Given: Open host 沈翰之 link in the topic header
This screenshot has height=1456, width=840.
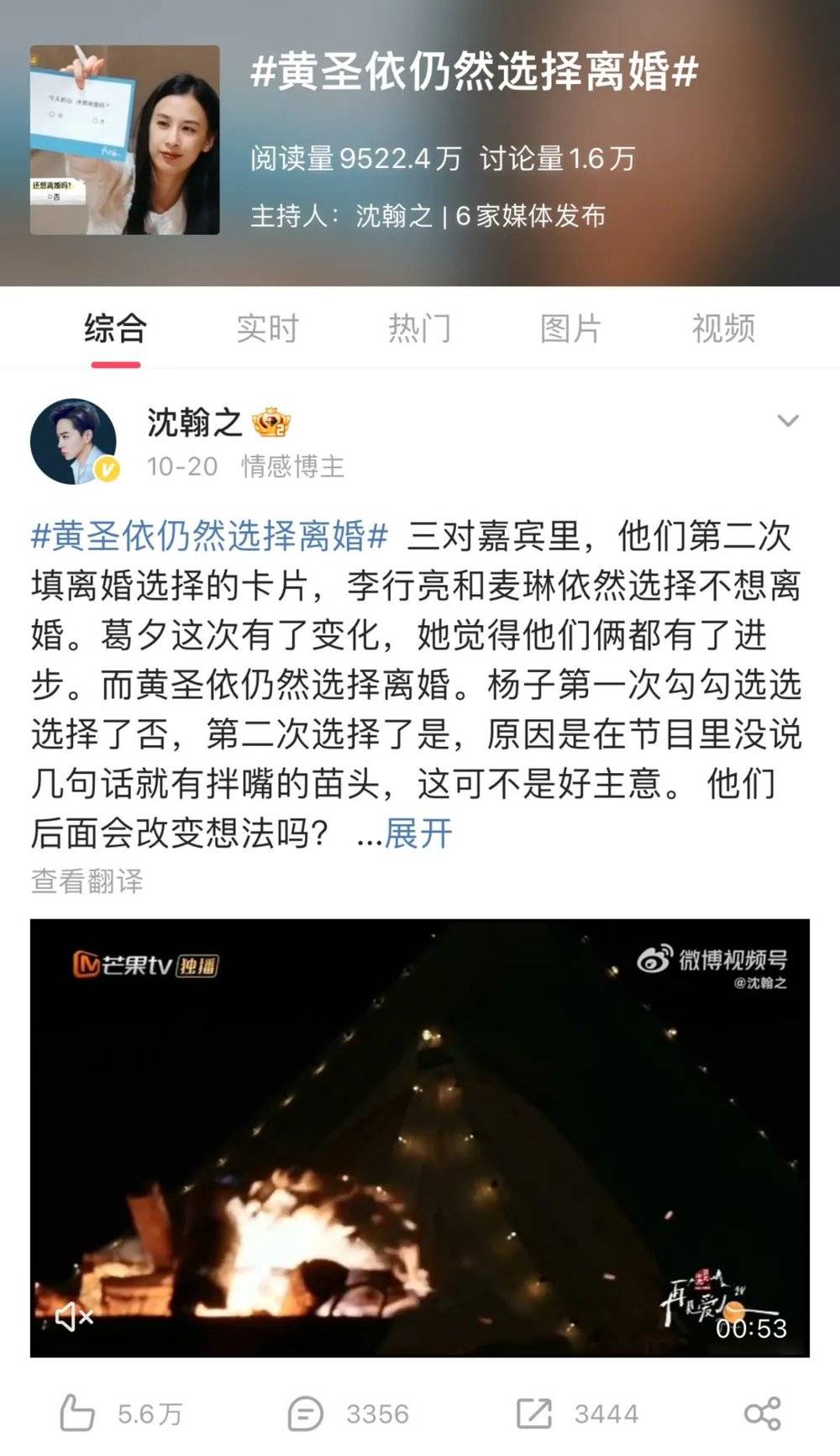Looking at the screenshot, I should tap(393, 216).
